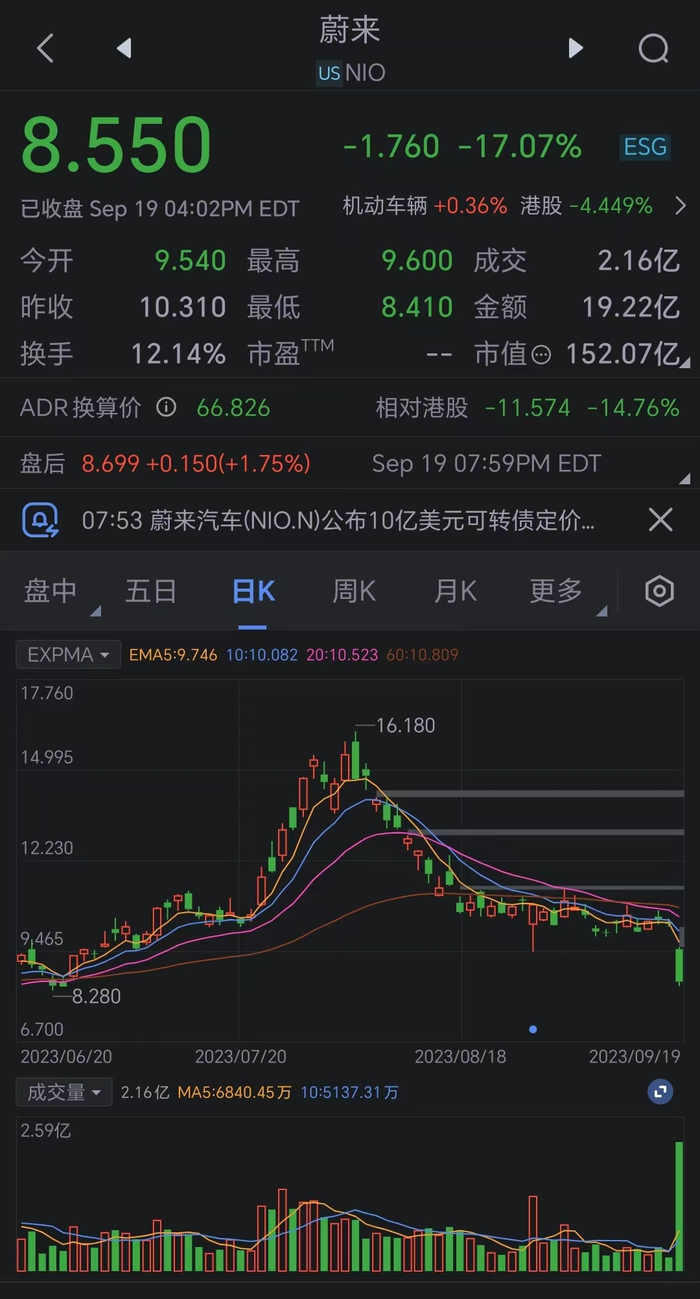
Task: Open stock search
Action: point(653,48)
